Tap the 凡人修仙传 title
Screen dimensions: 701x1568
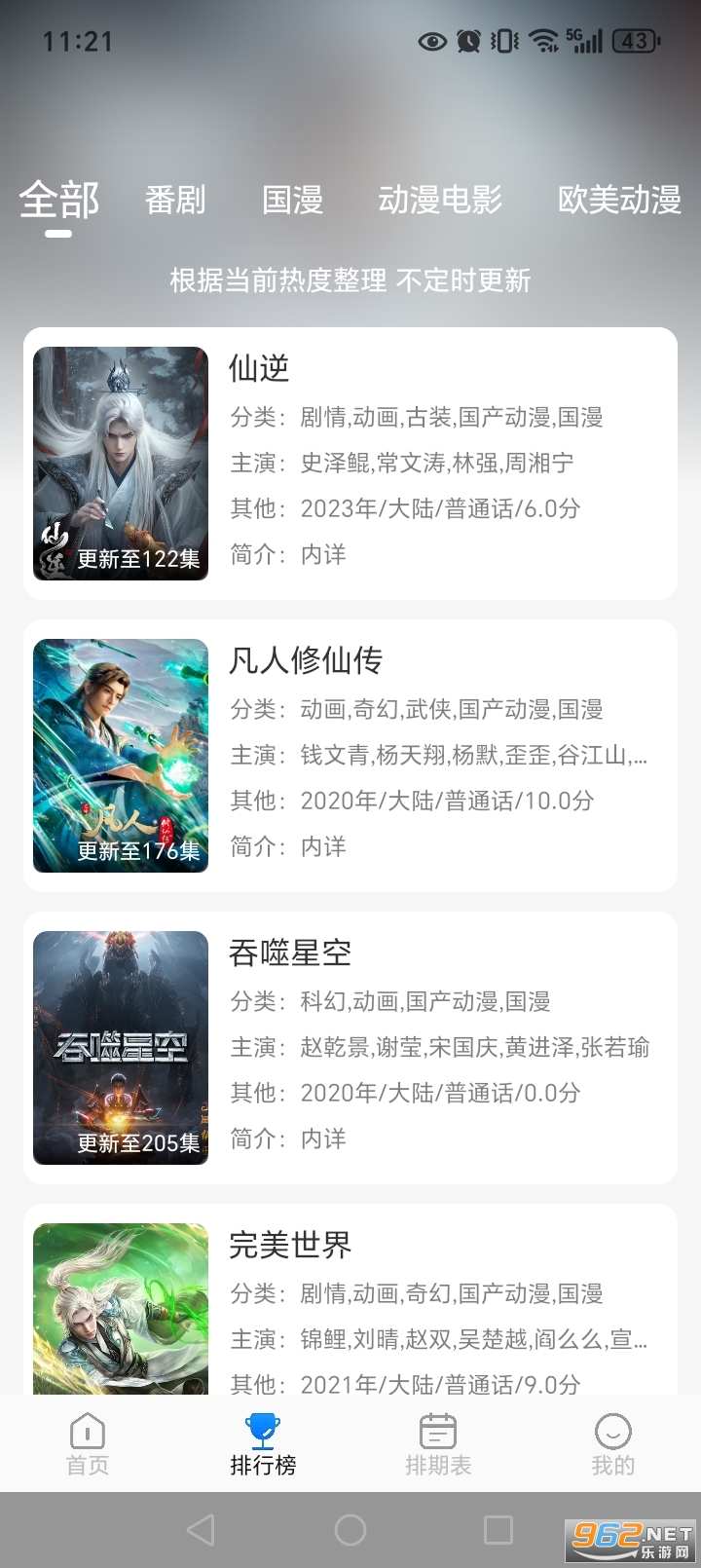[x=307, y=659]
